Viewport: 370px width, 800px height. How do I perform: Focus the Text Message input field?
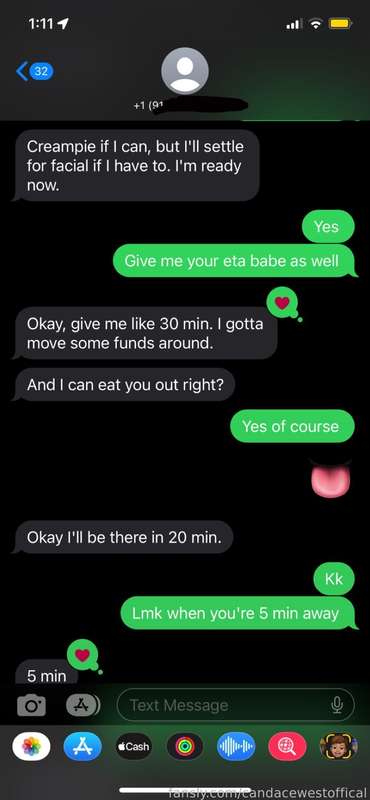tap(235, 705)
